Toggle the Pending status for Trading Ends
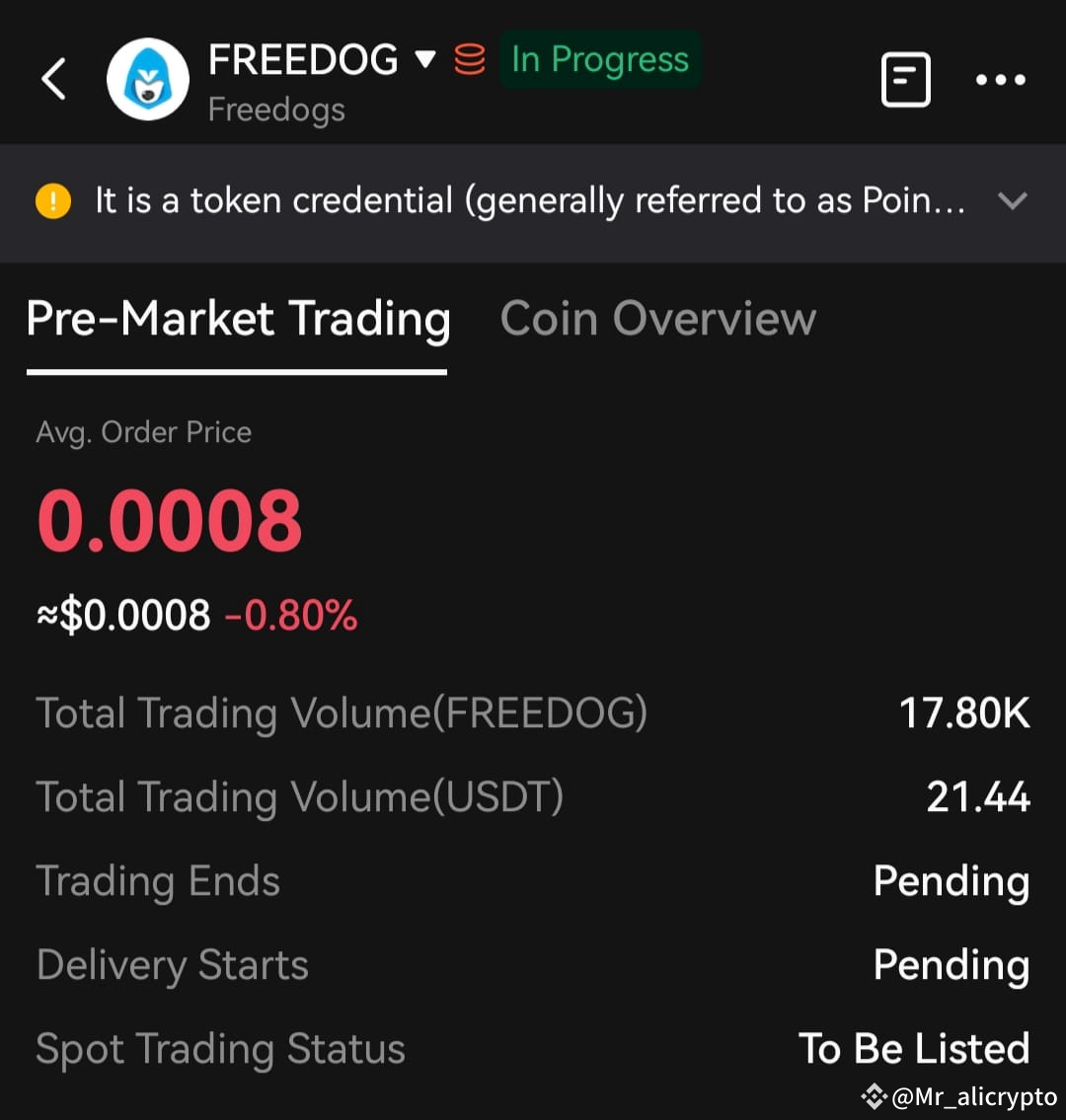This screenshot has height=1120, width=1066. tap(951, 880)
